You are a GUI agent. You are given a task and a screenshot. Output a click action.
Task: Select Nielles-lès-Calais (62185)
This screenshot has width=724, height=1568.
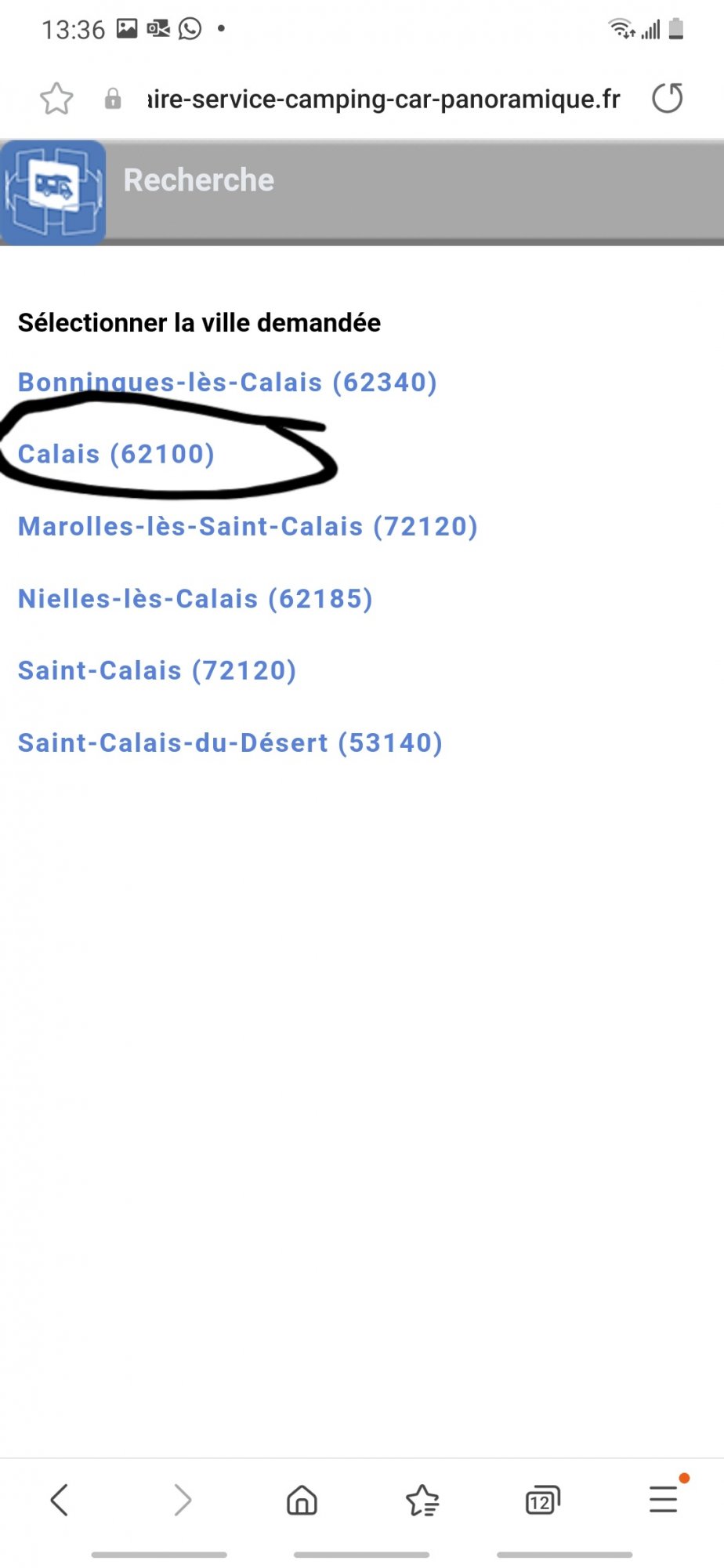click(x=195, y=598)
